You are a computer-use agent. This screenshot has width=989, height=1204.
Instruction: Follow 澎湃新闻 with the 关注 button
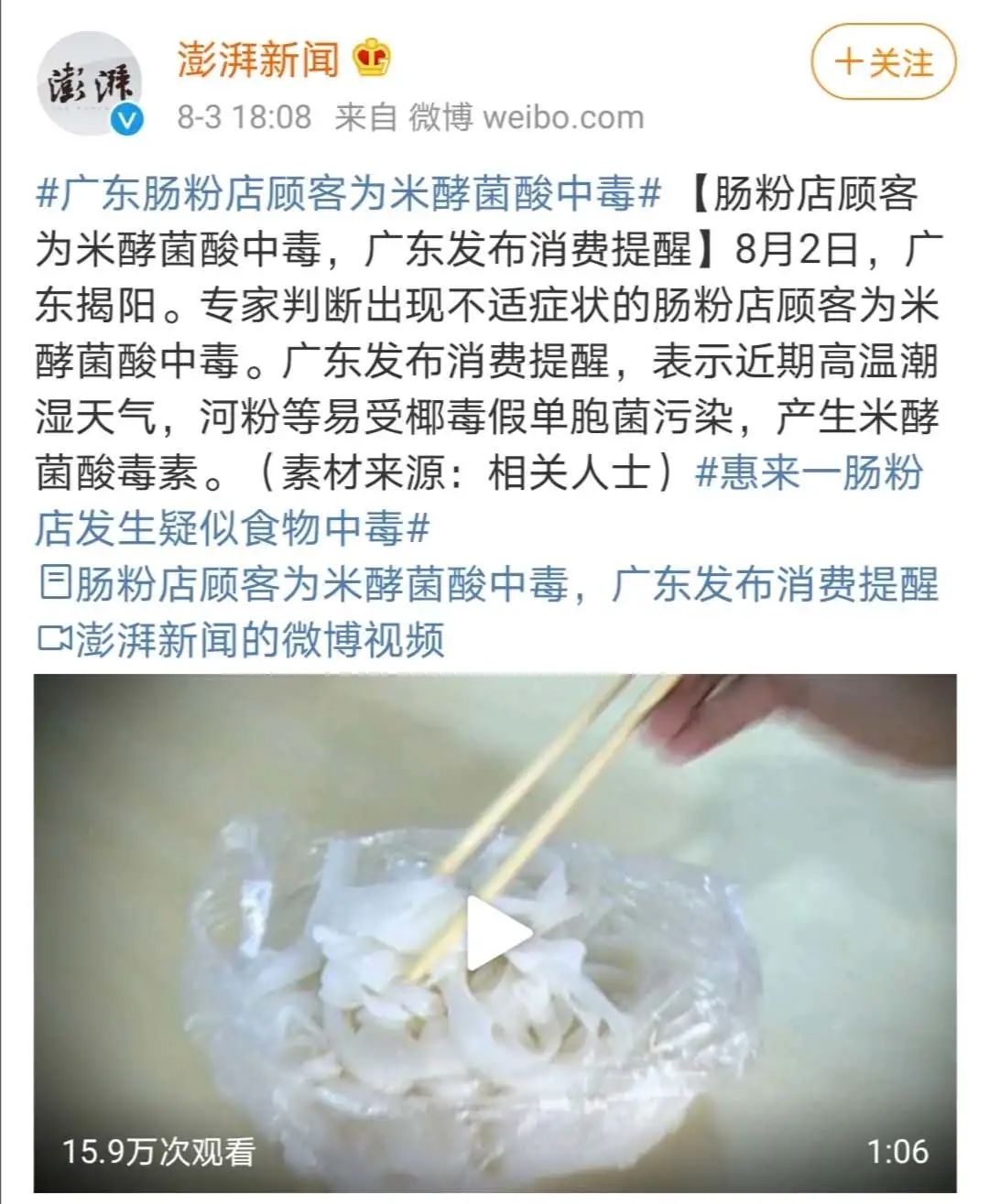tap(883, 62)
